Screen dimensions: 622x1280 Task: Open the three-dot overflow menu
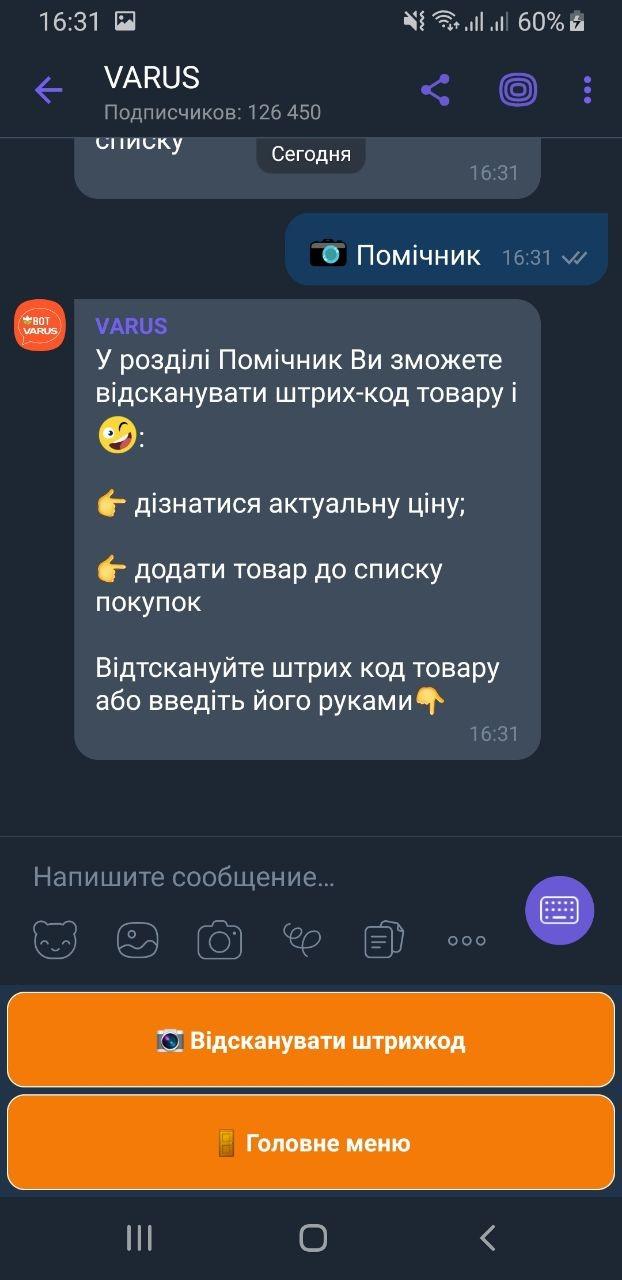pyautogui.click(x=588, y=91)
